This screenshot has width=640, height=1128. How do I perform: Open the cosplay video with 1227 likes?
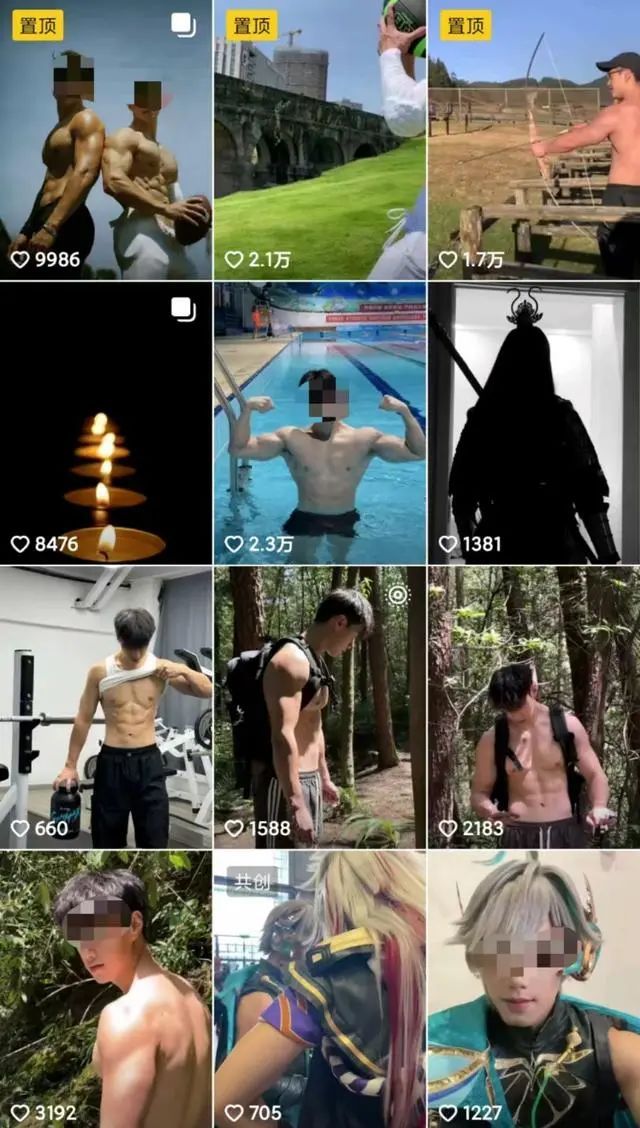point(533,990)
